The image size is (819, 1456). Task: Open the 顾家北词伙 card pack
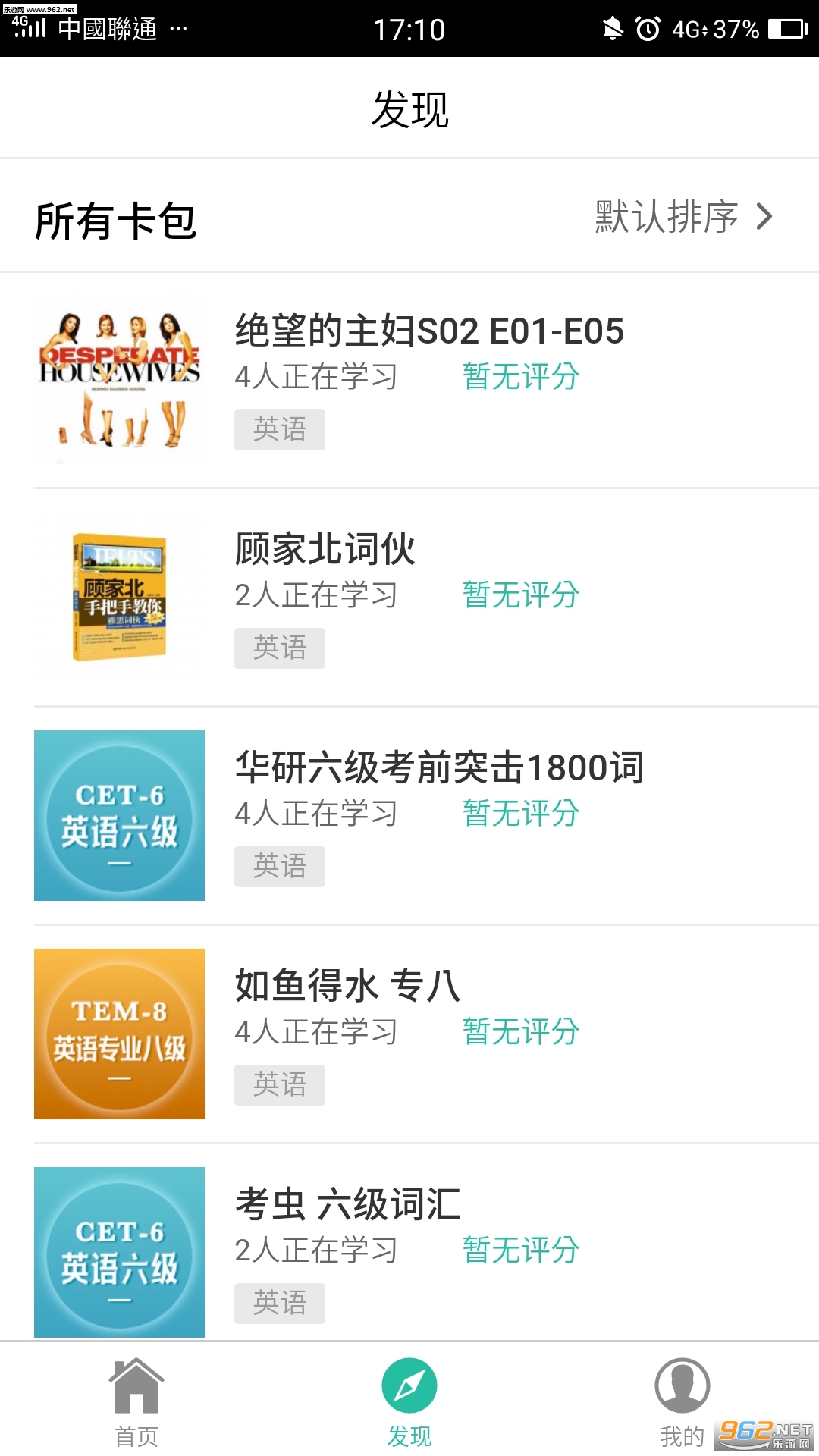[x=326, y=550]
